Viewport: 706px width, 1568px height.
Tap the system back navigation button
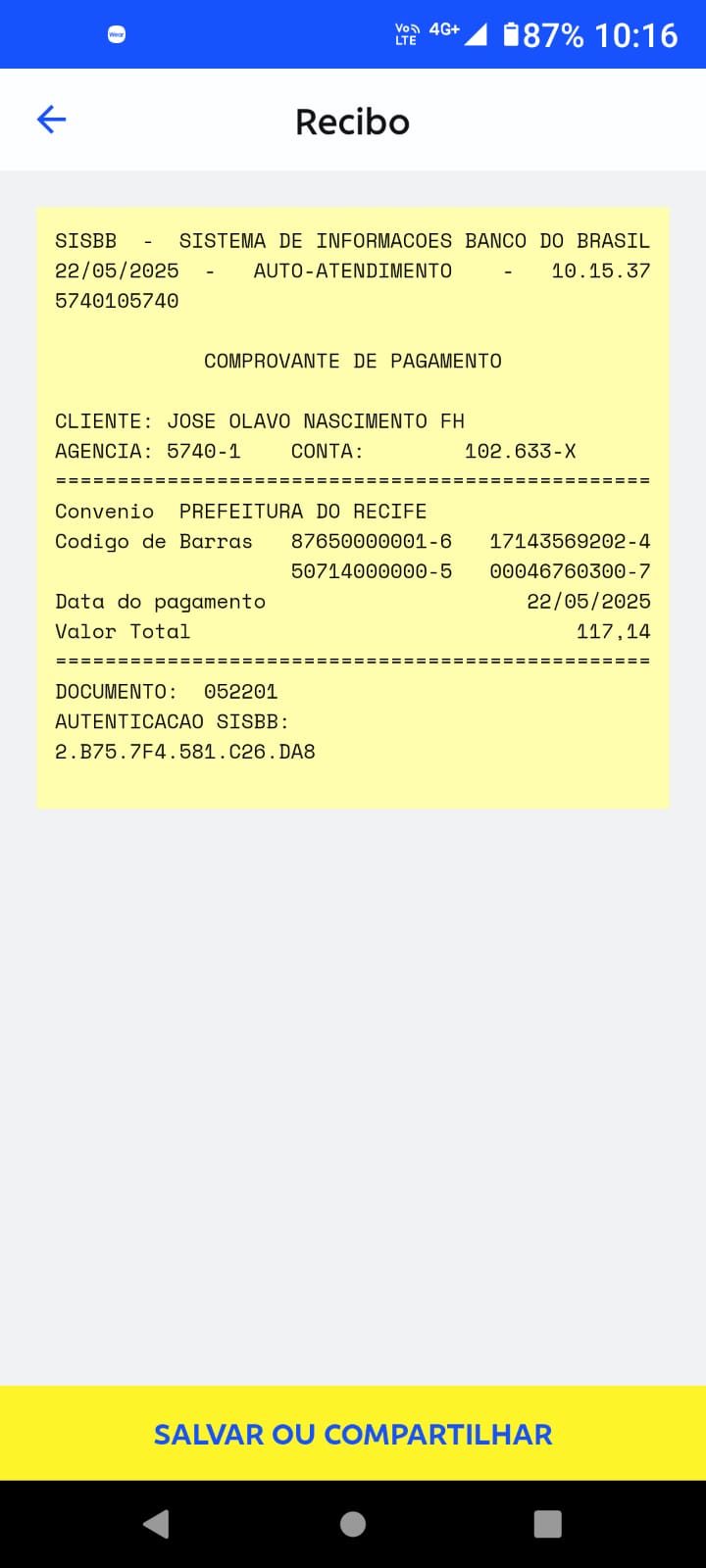(x=157, y=1524)
